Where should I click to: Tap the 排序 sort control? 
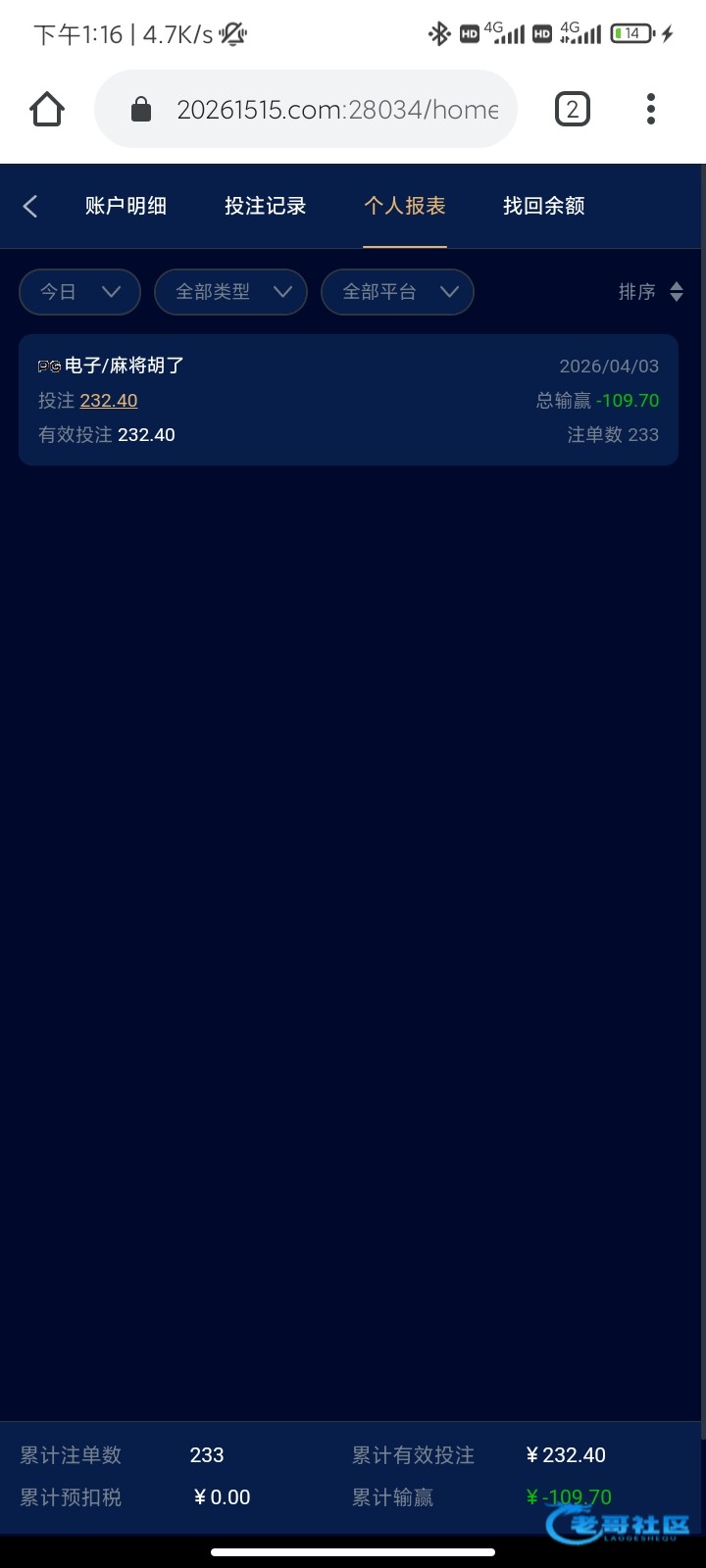pos(649,292)
